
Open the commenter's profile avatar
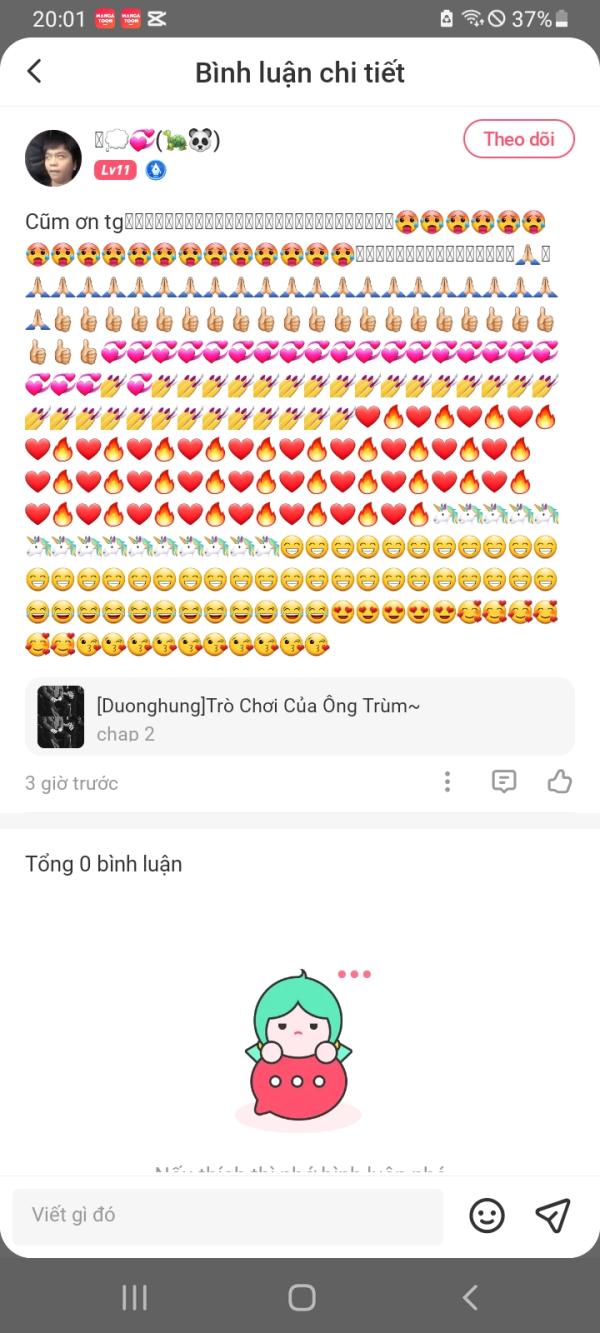[53, 158]
